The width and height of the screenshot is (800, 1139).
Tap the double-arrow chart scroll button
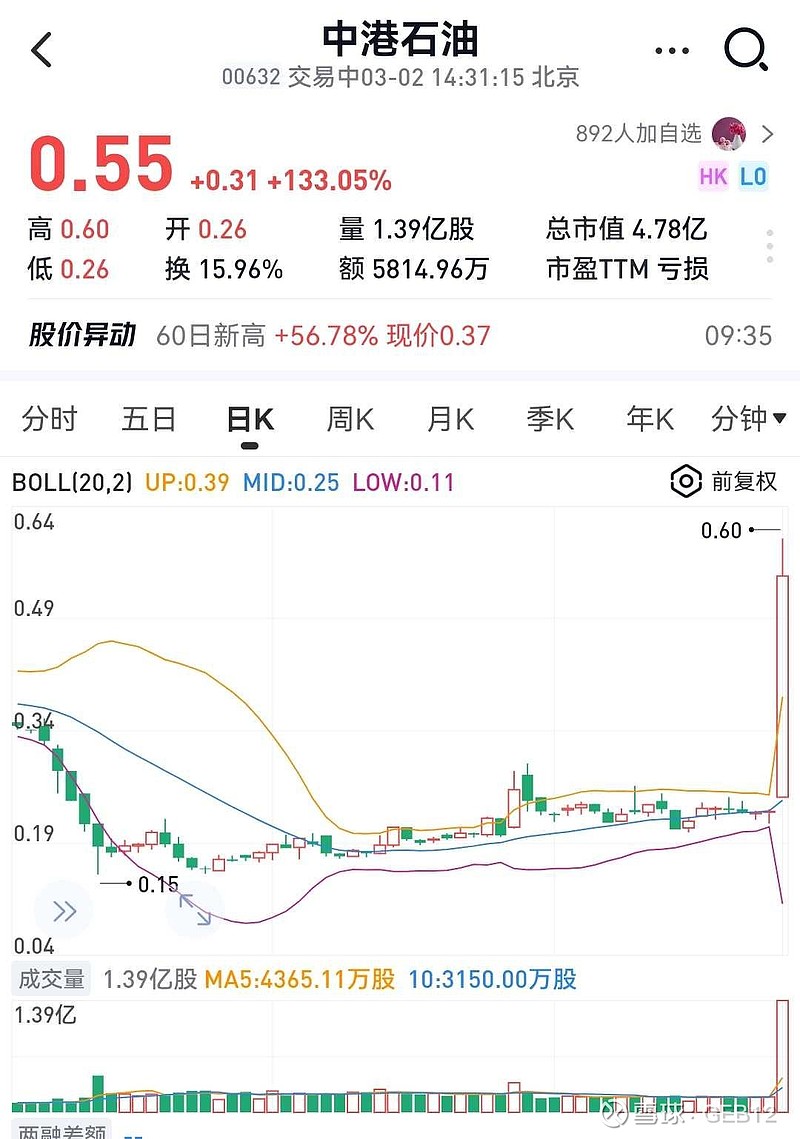coord(64,911)
